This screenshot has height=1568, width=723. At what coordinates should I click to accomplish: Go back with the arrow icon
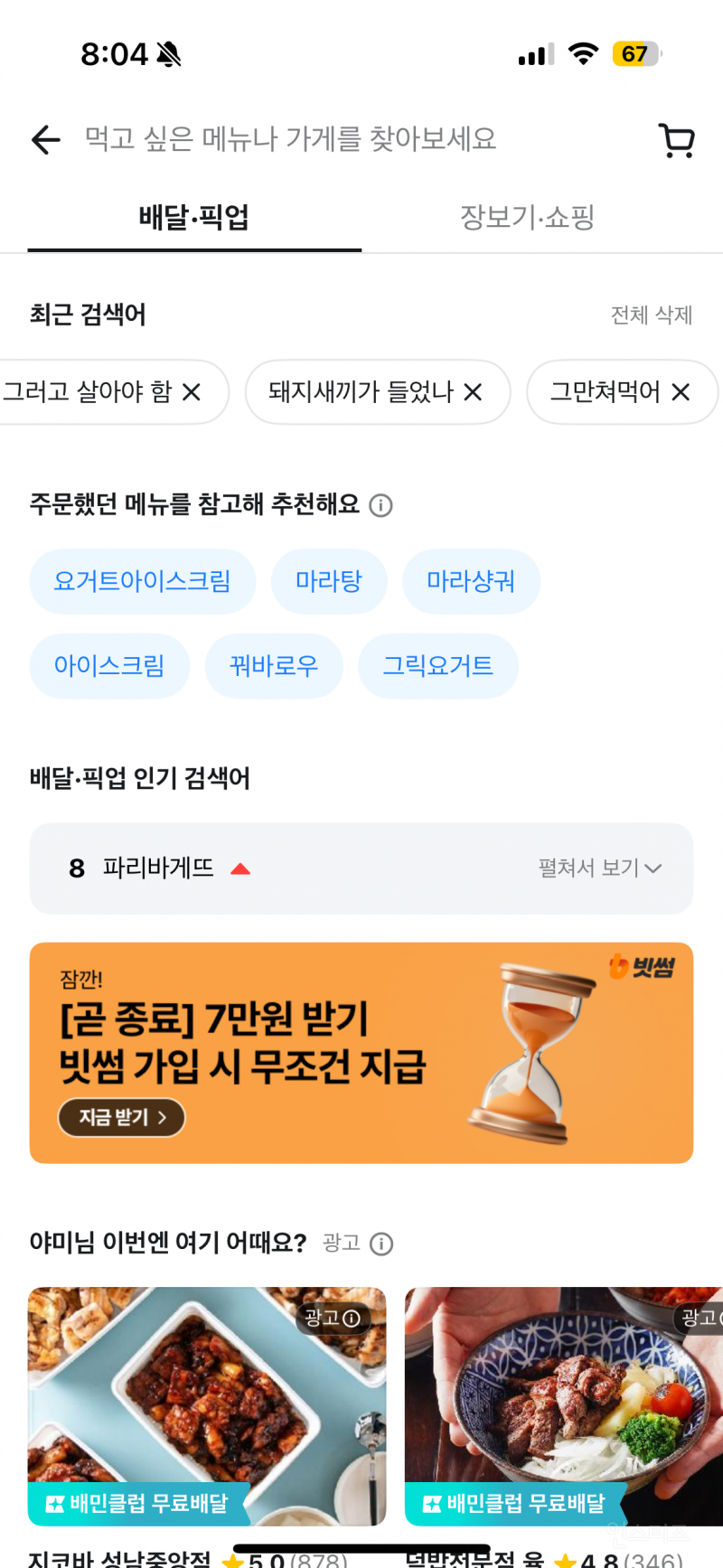pos(45,140)
